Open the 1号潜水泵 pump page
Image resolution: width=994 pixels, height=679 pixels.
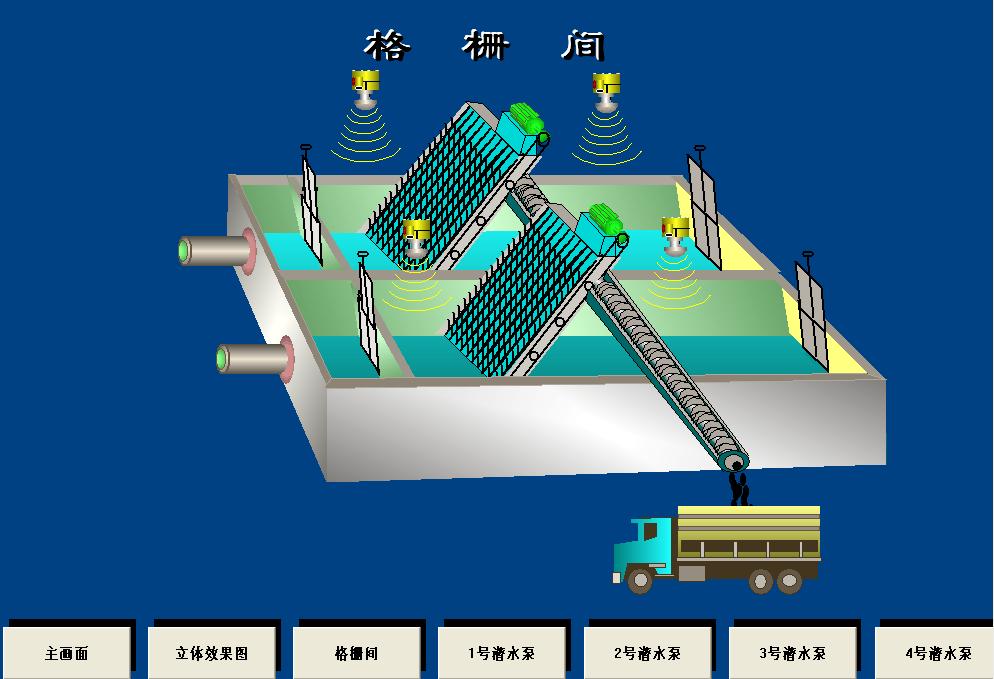point(501,653)
